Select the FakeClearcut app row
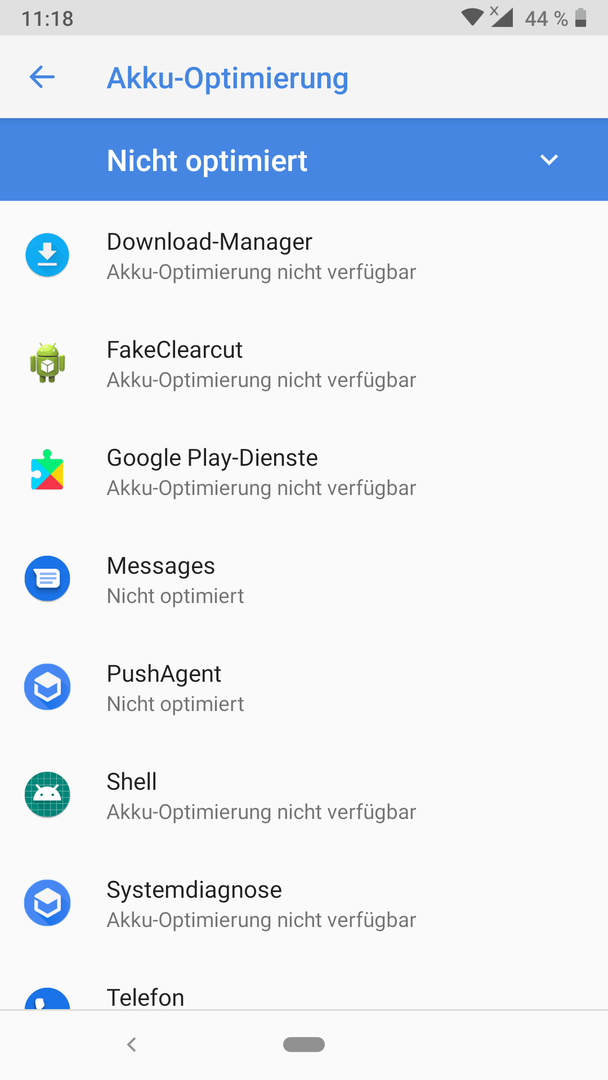Screen dimensions: 608x1080 pos(304,364)
